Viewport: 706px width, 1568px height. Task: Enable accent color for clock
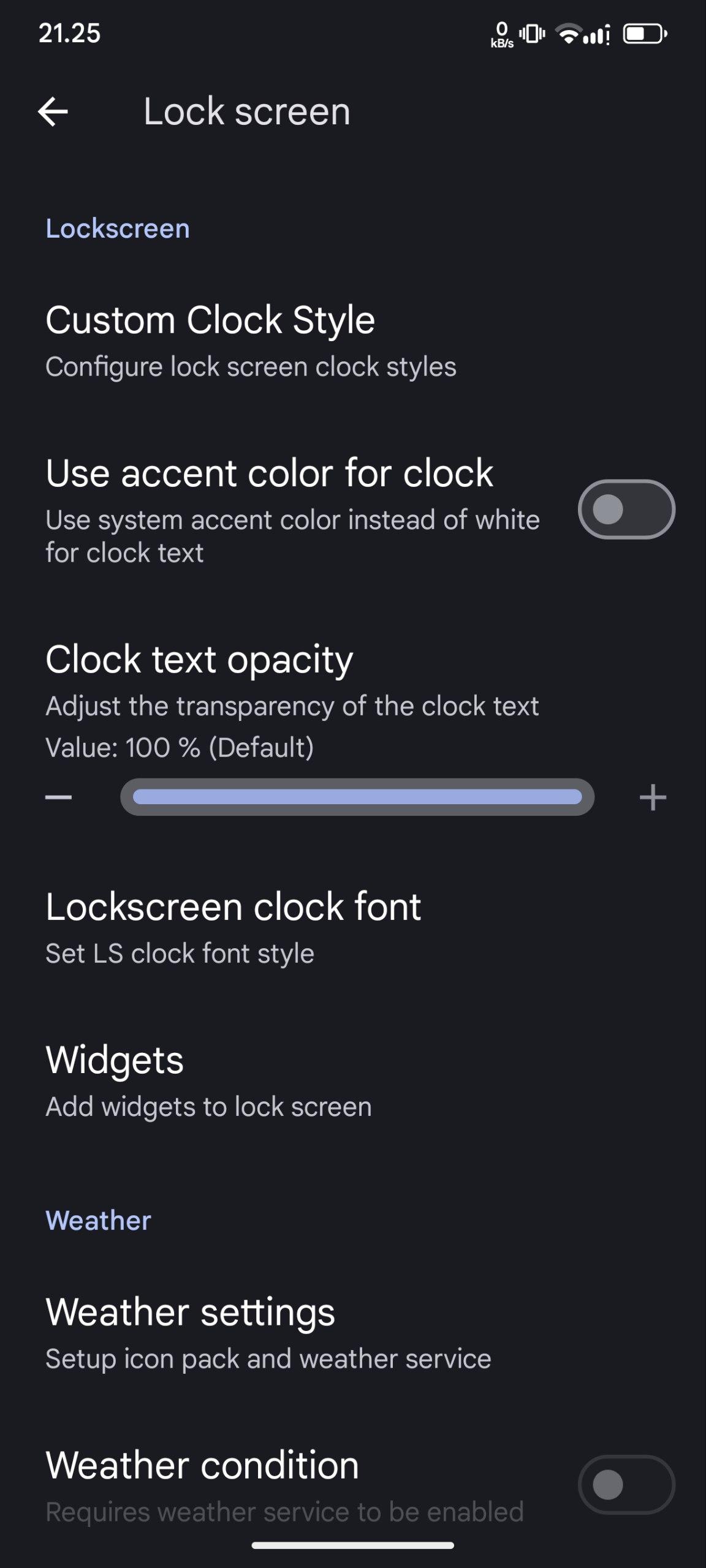tap(626, 510)
